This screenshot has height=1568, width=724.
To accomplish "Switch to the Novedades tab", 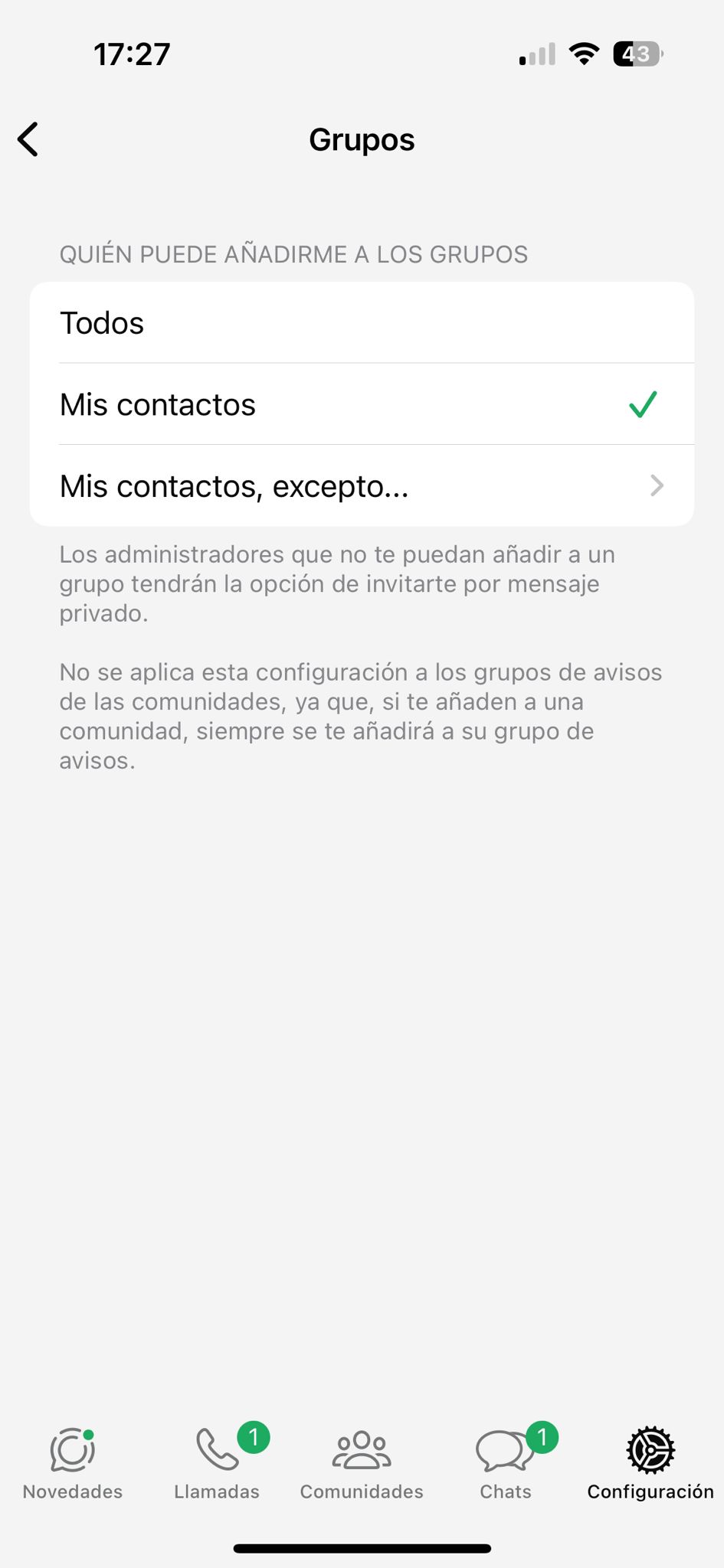I will 73,1463.
